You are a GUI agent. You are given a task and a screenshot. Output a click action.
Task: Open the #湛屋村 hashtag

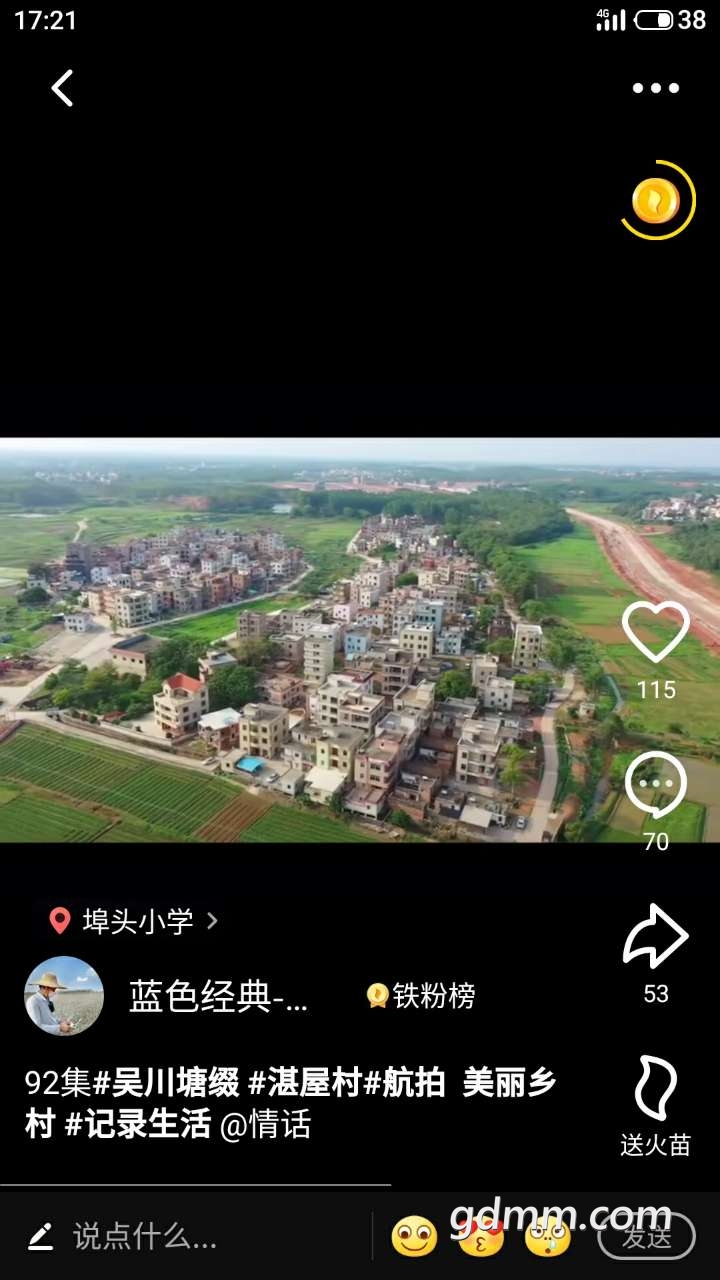[305, 1083]
